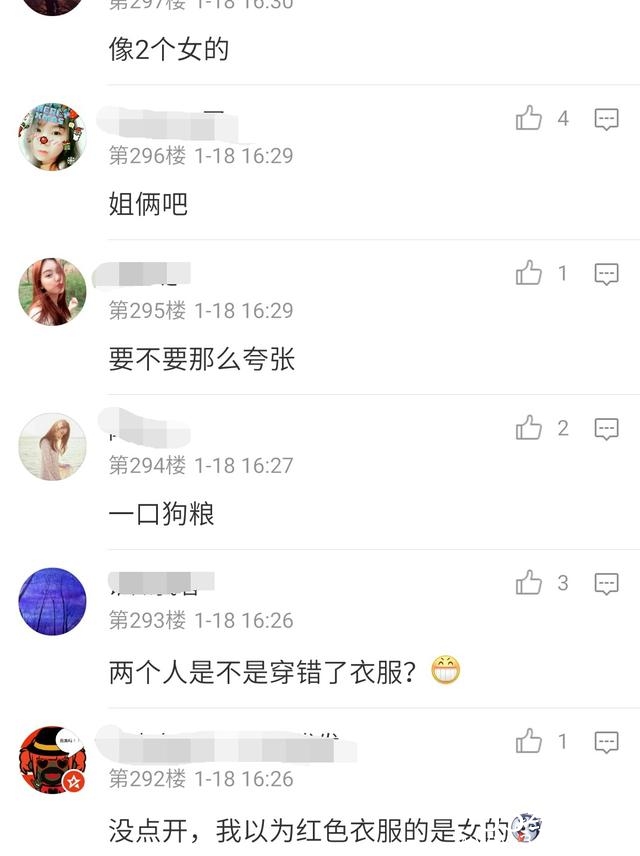Reply to the 第293楼 comment

(x=606, y=582)
